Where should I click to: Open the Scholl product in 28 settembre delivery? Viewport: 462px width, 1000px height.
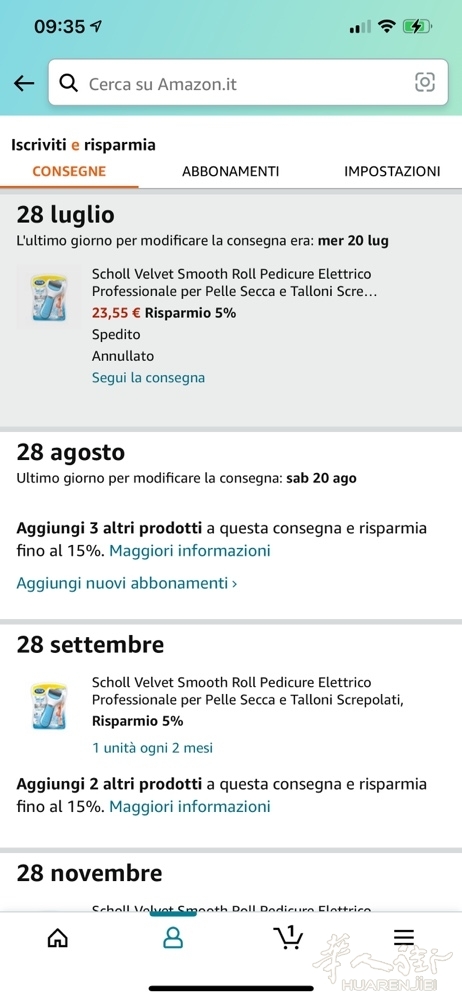click(x=248, y=691)
